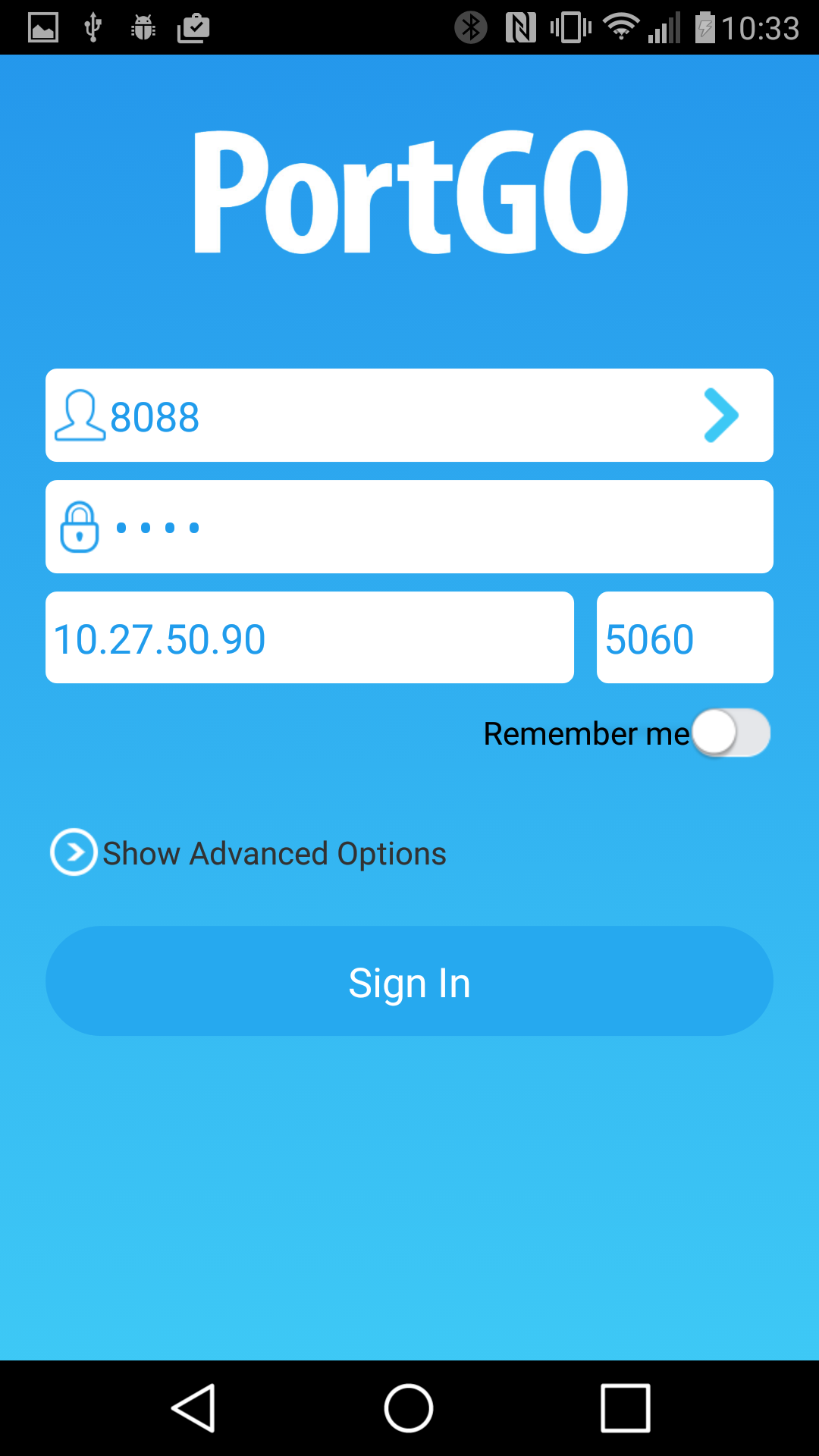819x1456 pixels.
Task: Go back using the system back button
Action: point(194,1408)
